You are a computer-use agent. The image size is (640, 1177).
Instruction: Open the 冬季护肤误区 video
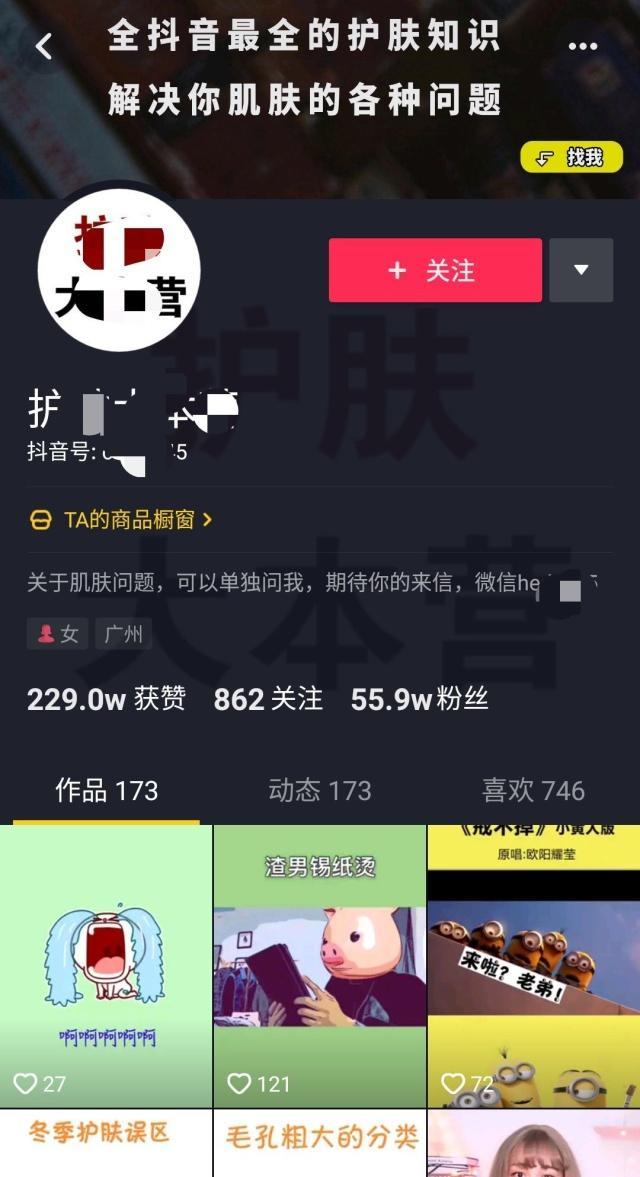(x=106, y=1143)
